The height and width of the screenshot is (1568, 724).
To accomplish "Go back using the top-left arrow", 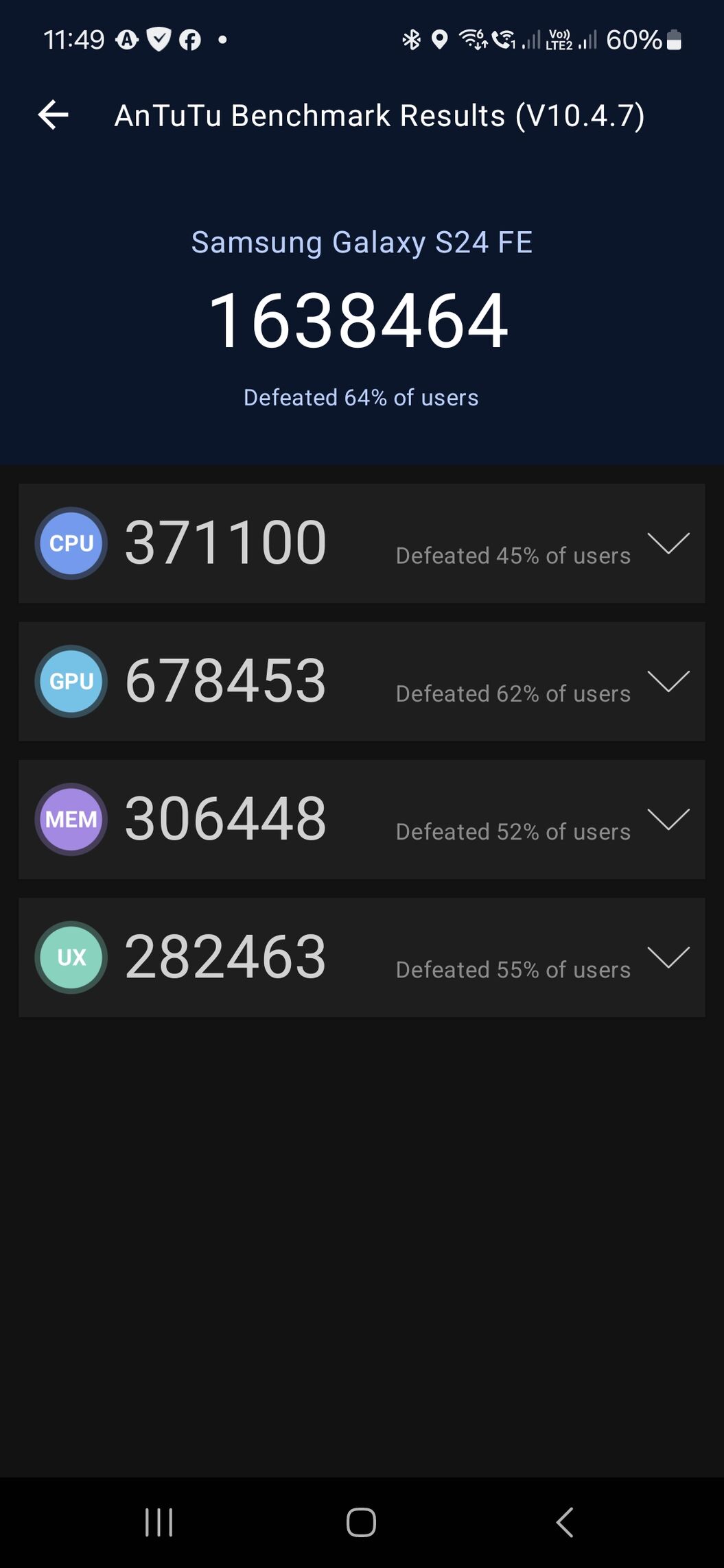I will point(53,115).
